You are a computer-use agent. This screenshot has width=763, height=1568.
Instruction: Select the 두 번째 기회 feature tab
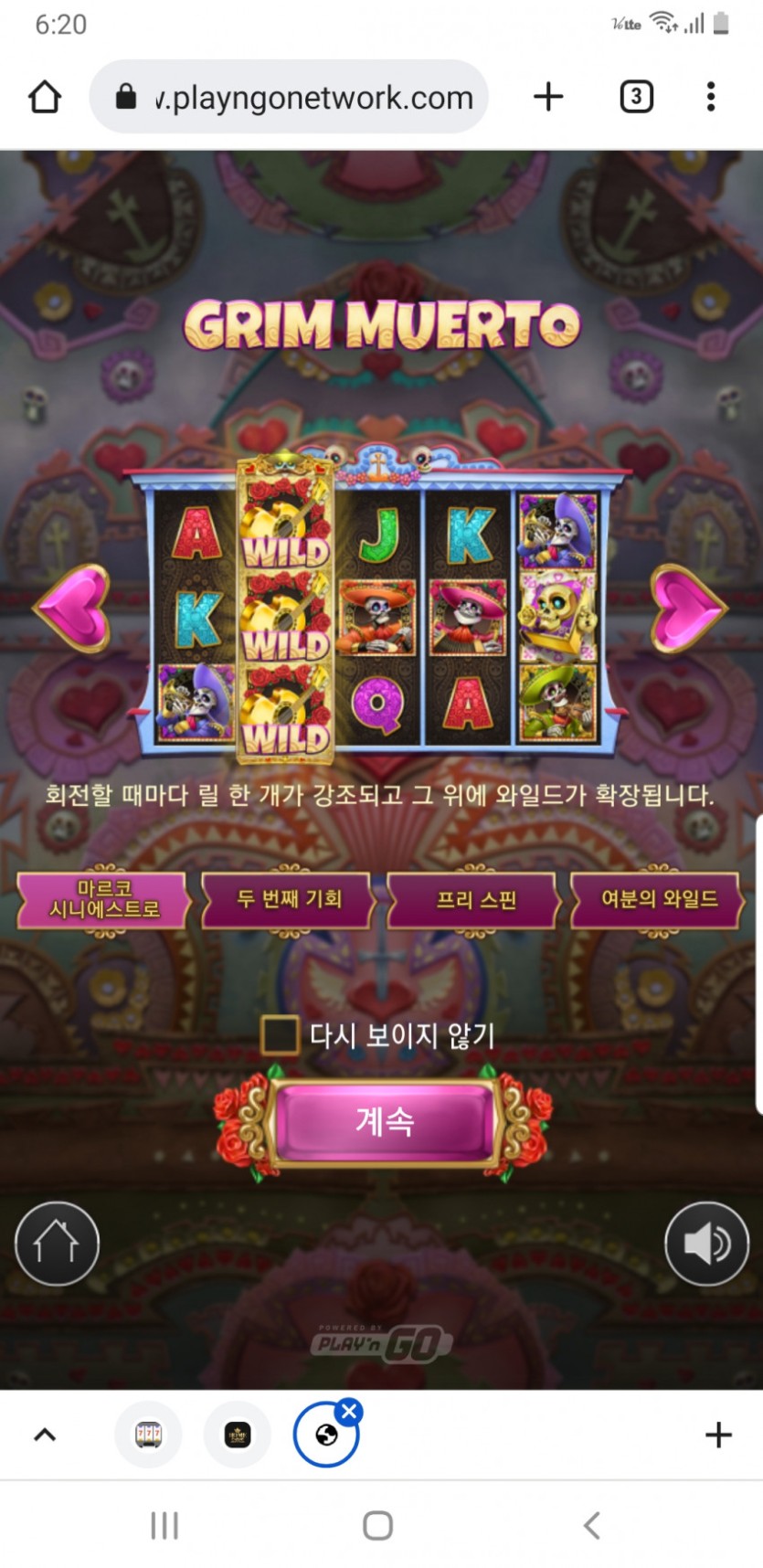coord(288,899)
